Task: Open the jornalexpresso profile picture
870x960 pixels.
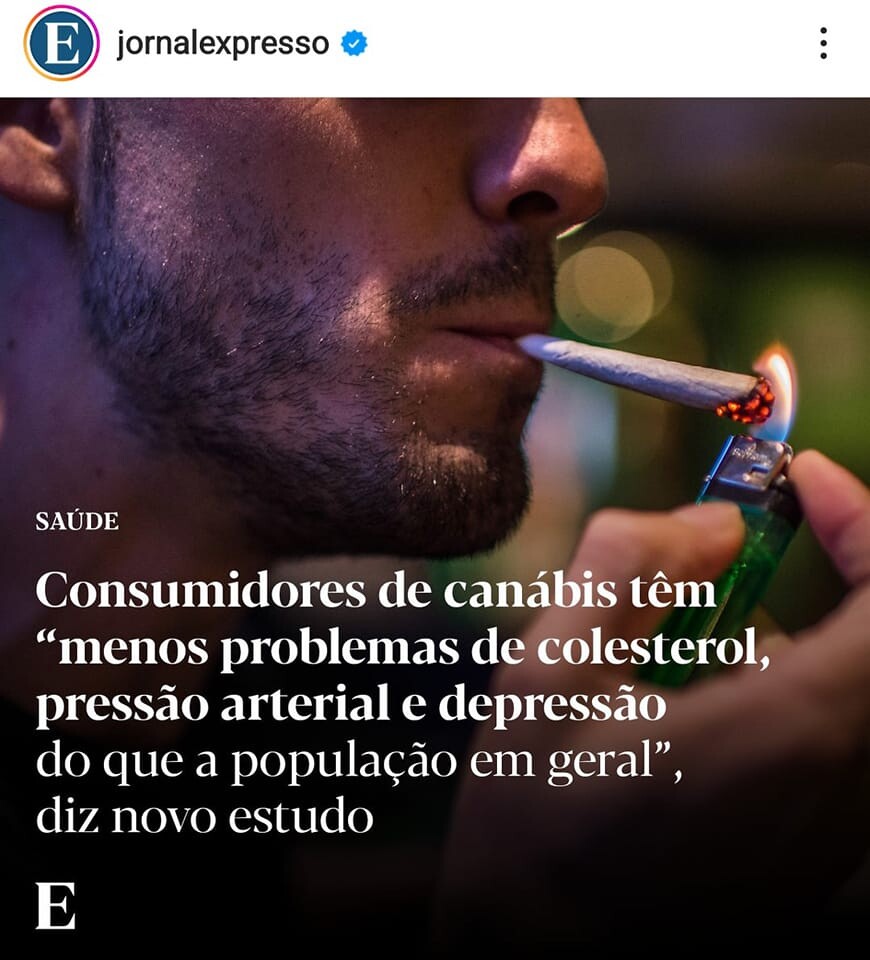Action: [x=62, y=43]
